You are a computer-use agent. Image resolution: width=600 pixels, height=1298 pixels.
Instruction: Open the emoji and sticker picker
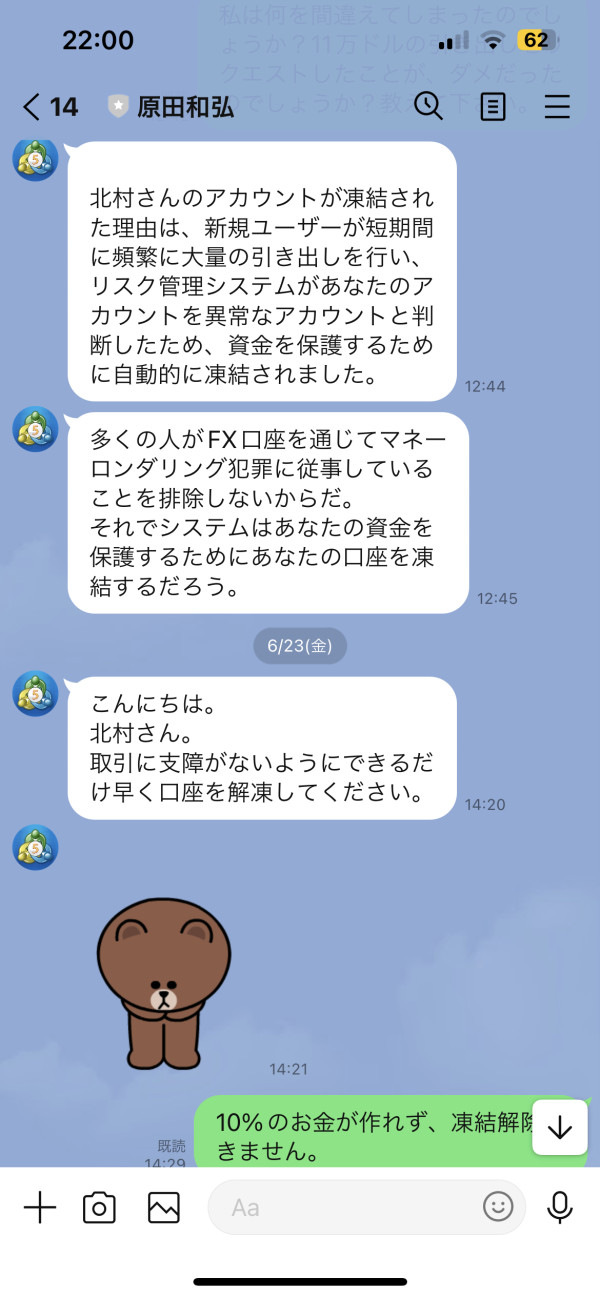(498, 1207)
